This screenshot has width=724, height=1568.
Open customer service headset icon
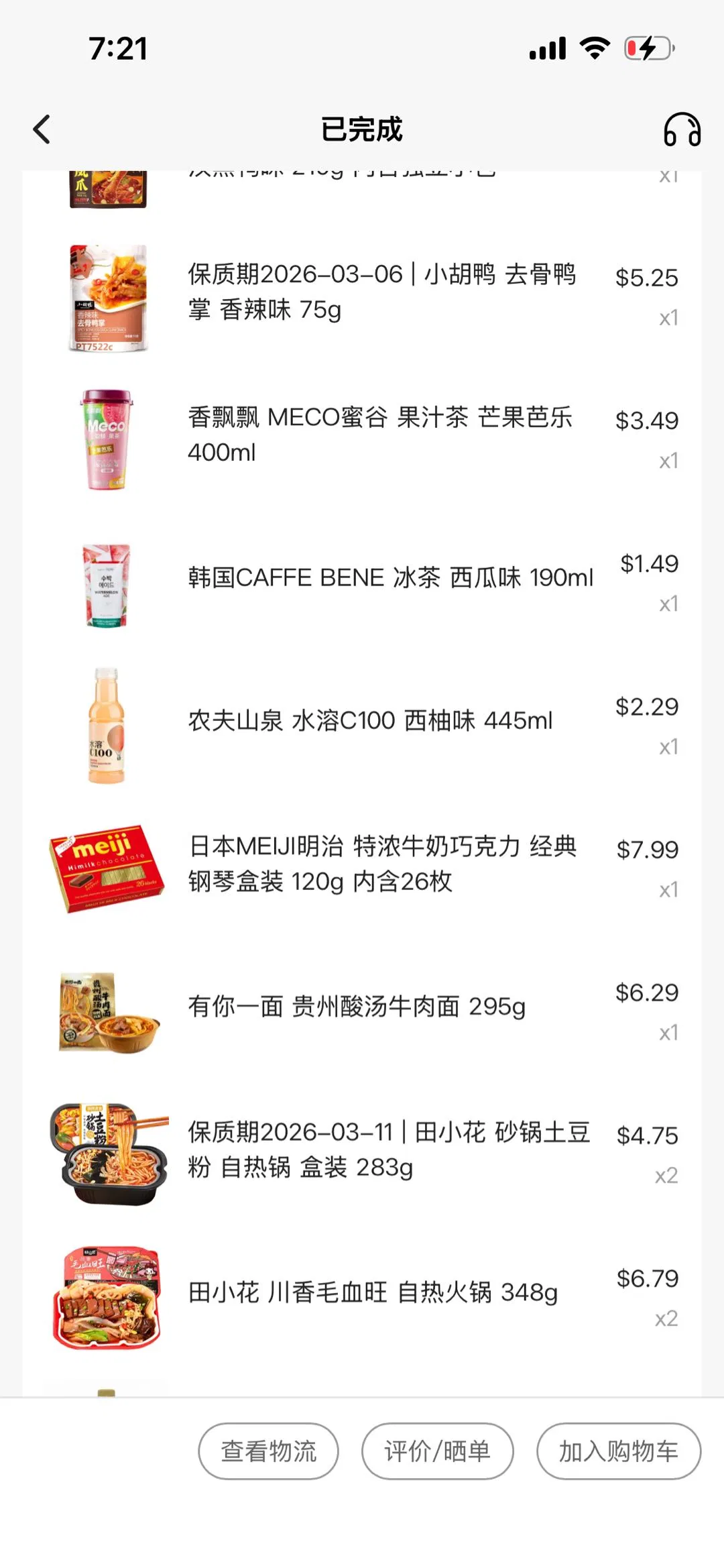click(x=682, y=129)
